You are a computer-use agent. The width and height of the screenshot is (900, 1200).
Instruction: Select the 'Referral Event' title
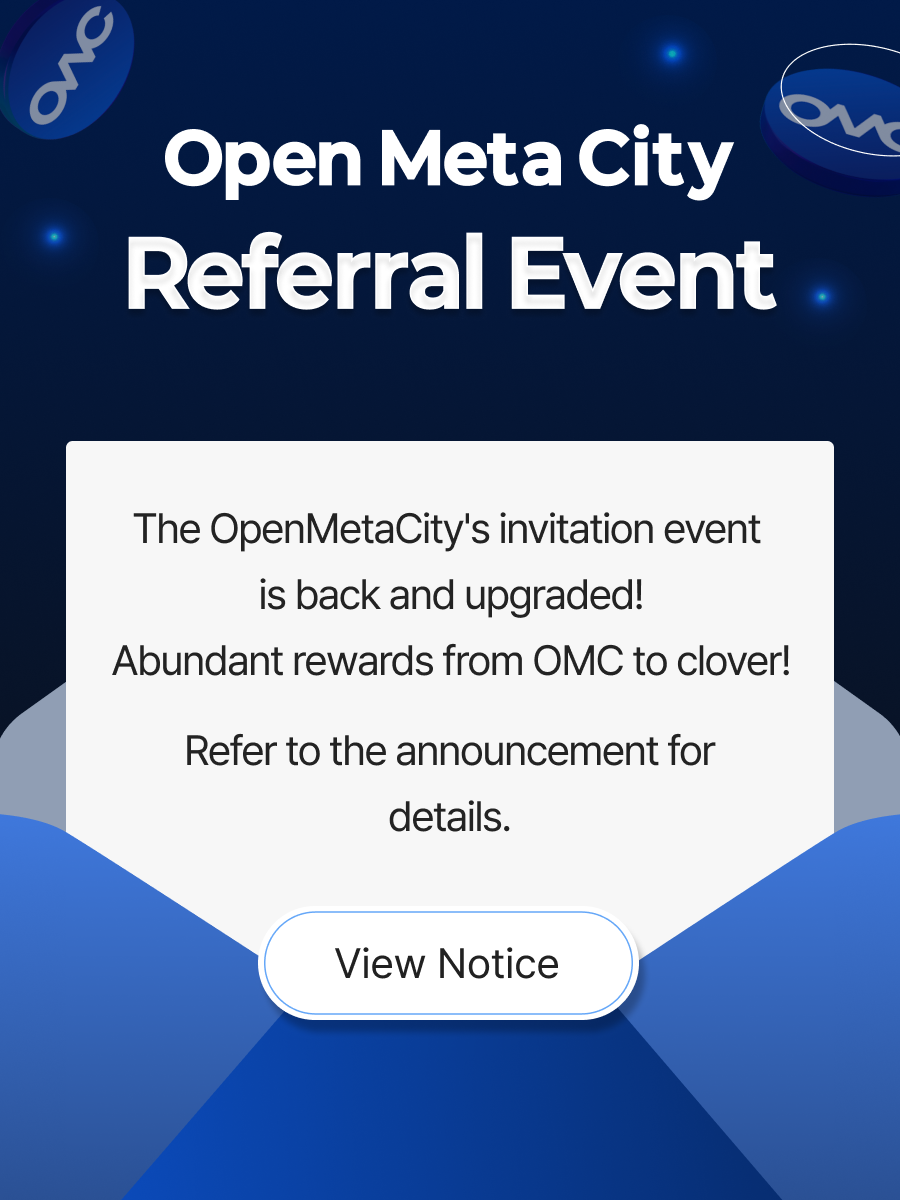(450, 272)
